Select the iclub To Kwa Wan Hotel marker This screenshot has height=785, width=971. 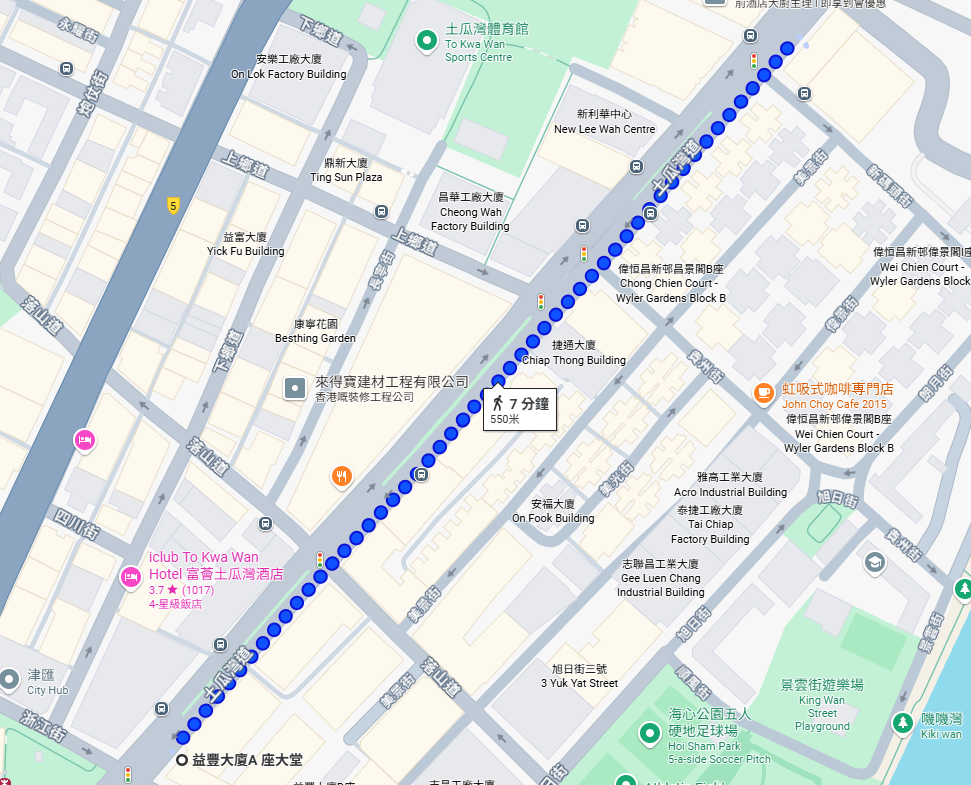pyautogui.click(x=130, y=576)
